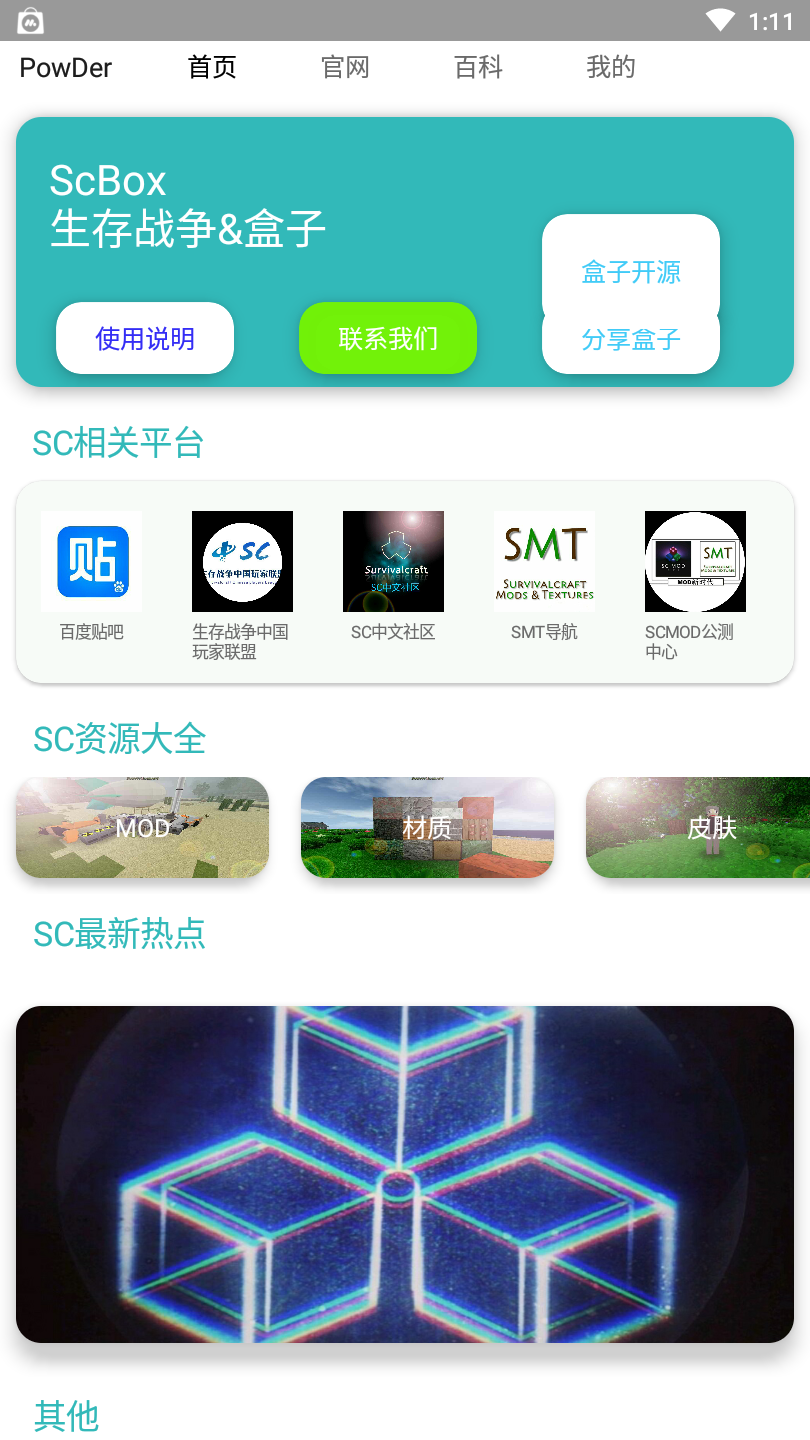Browse the MOD resources card
The height and width of the screenshot is (1440, 810).
pos(143,828)
